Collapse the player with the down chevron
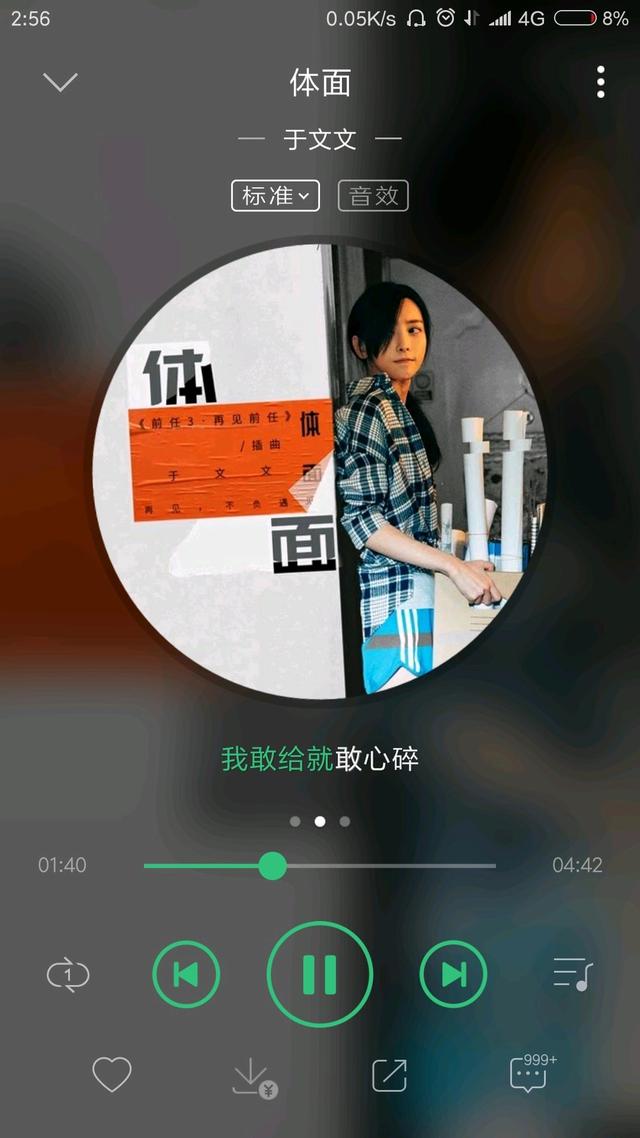 pyautogui.click(x=60, y=82)
